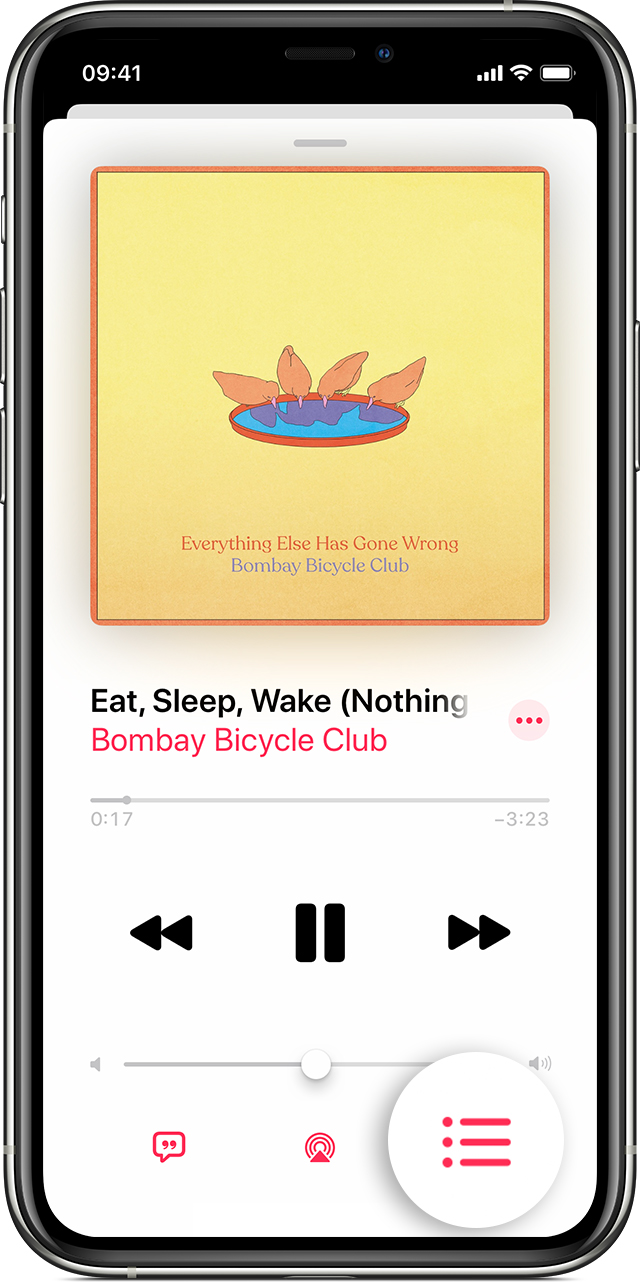The width and height of the screenshot is (640, 1282).
Task: Tap the volume slider track to adjust volume
Action: tap(220, 1064)
